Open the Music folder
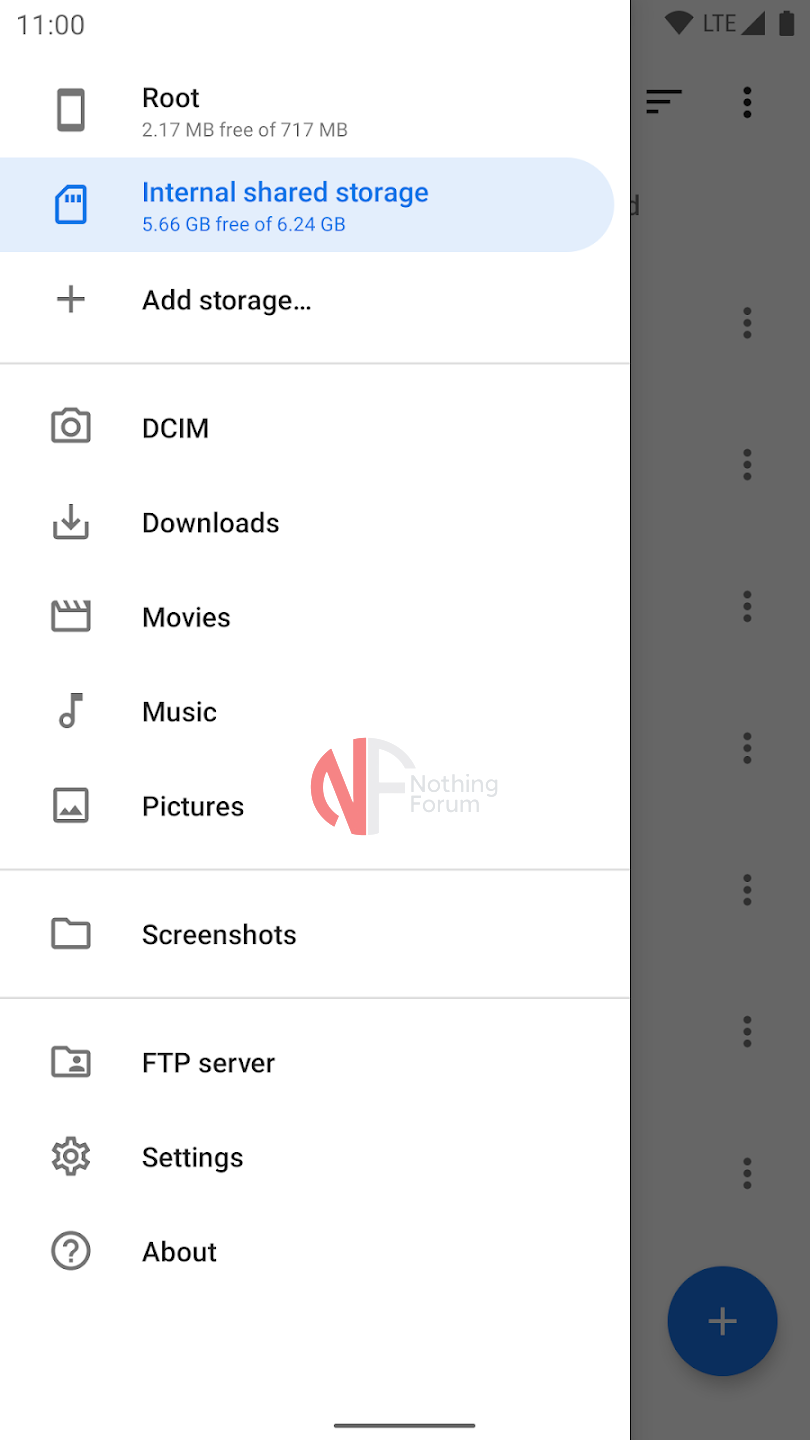The image size is (810, 1440). click(180, 712)
